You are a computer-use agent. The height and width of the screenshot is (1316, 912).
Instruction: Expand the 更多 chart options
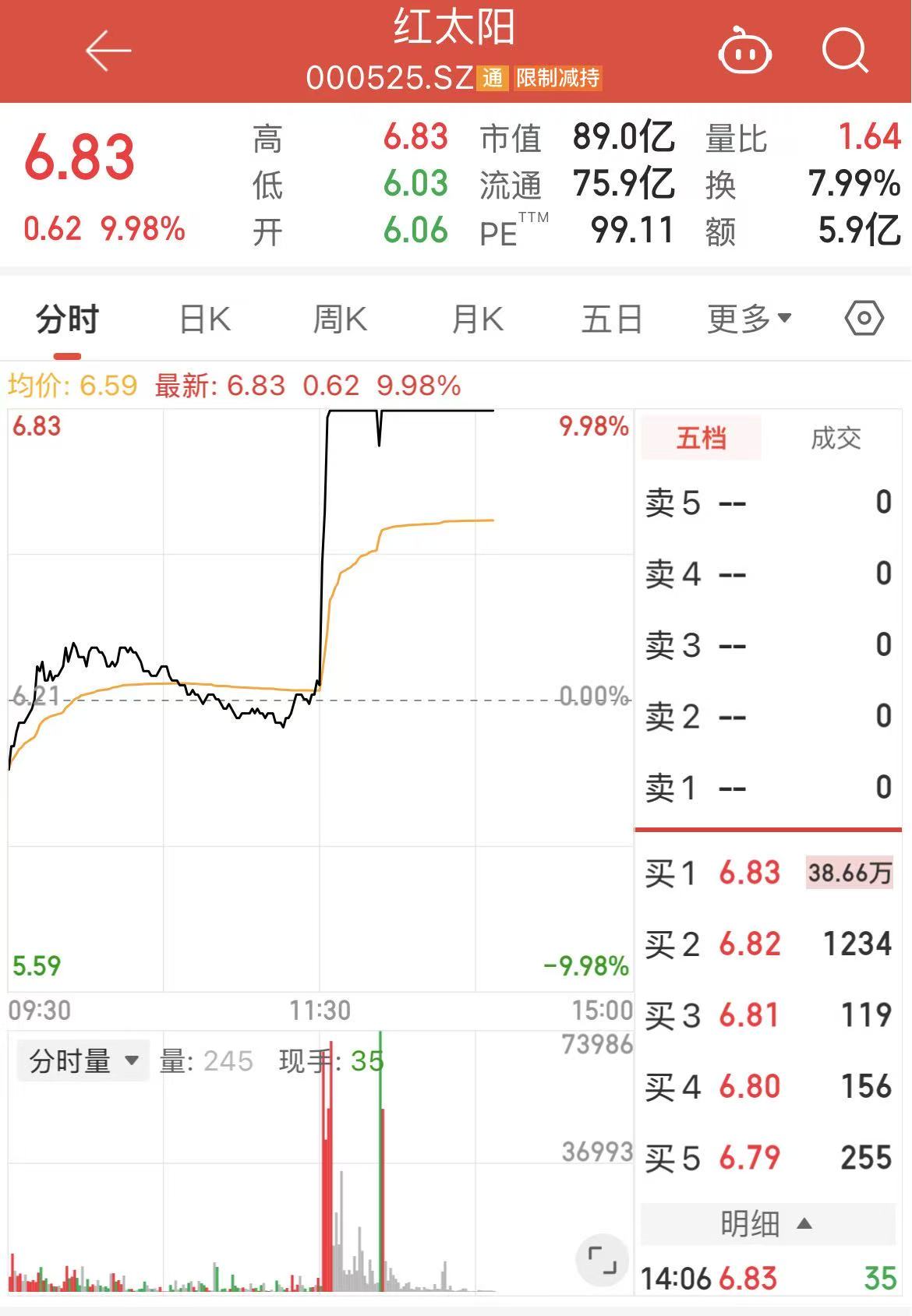click(748, 319)
